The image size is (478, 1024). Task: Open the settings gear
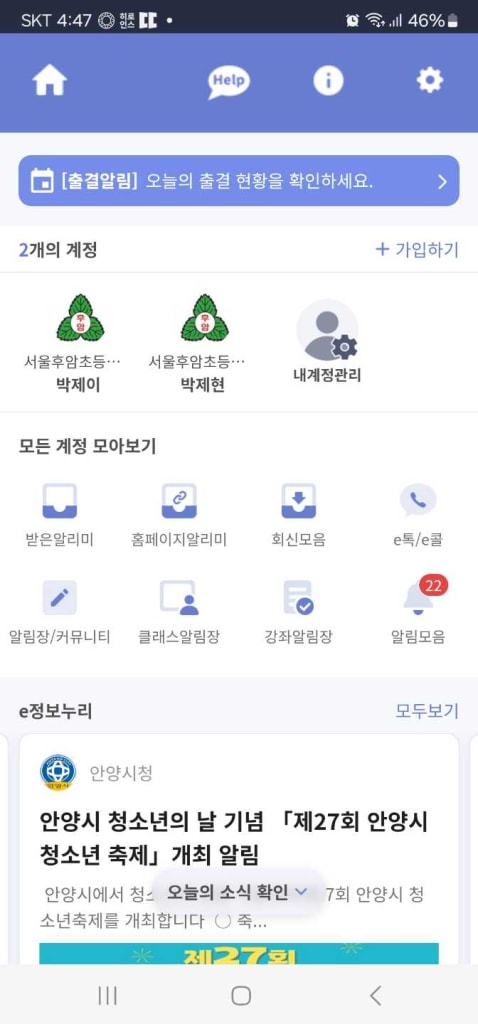coord(430,80)
